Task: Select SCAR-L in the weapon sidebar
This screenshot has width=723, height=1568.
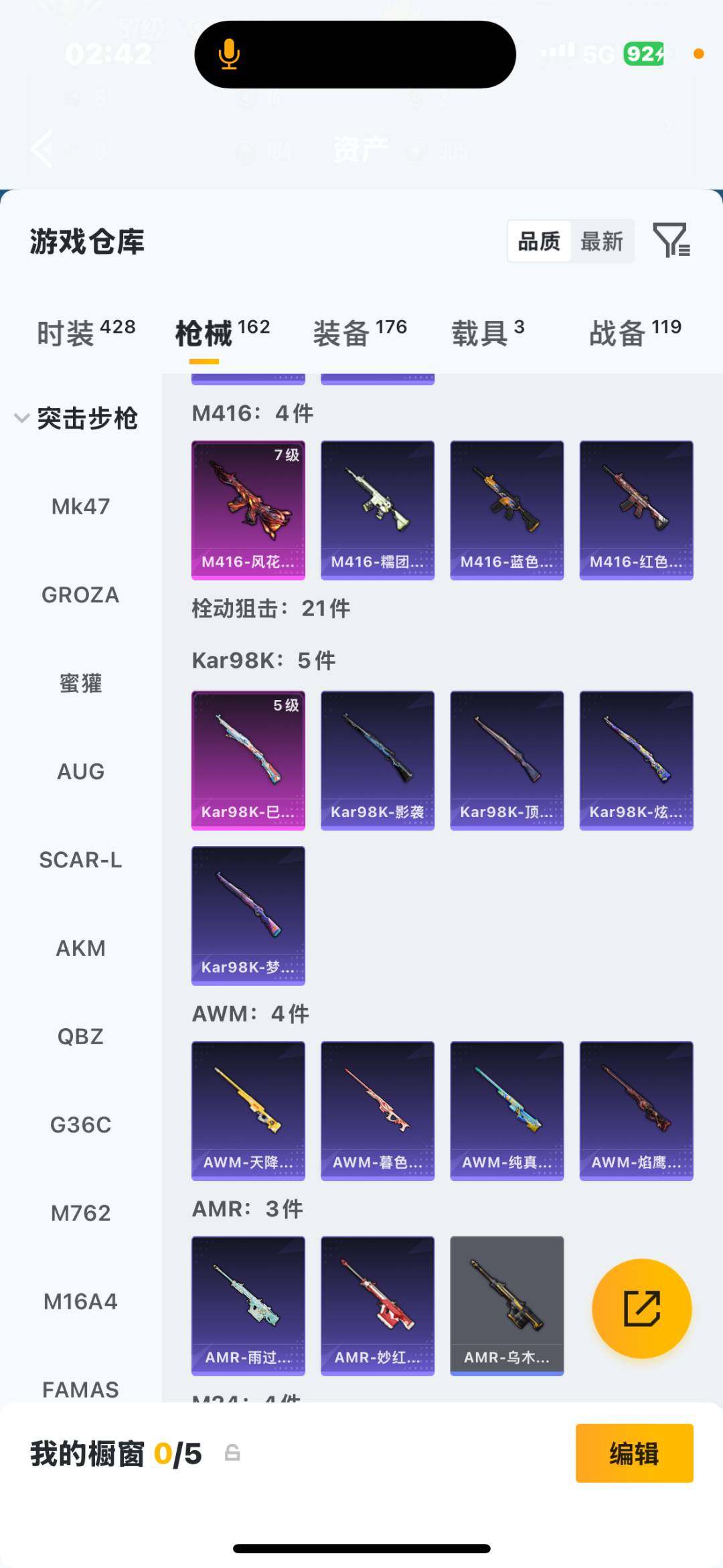Action: [x=82, y=860]
